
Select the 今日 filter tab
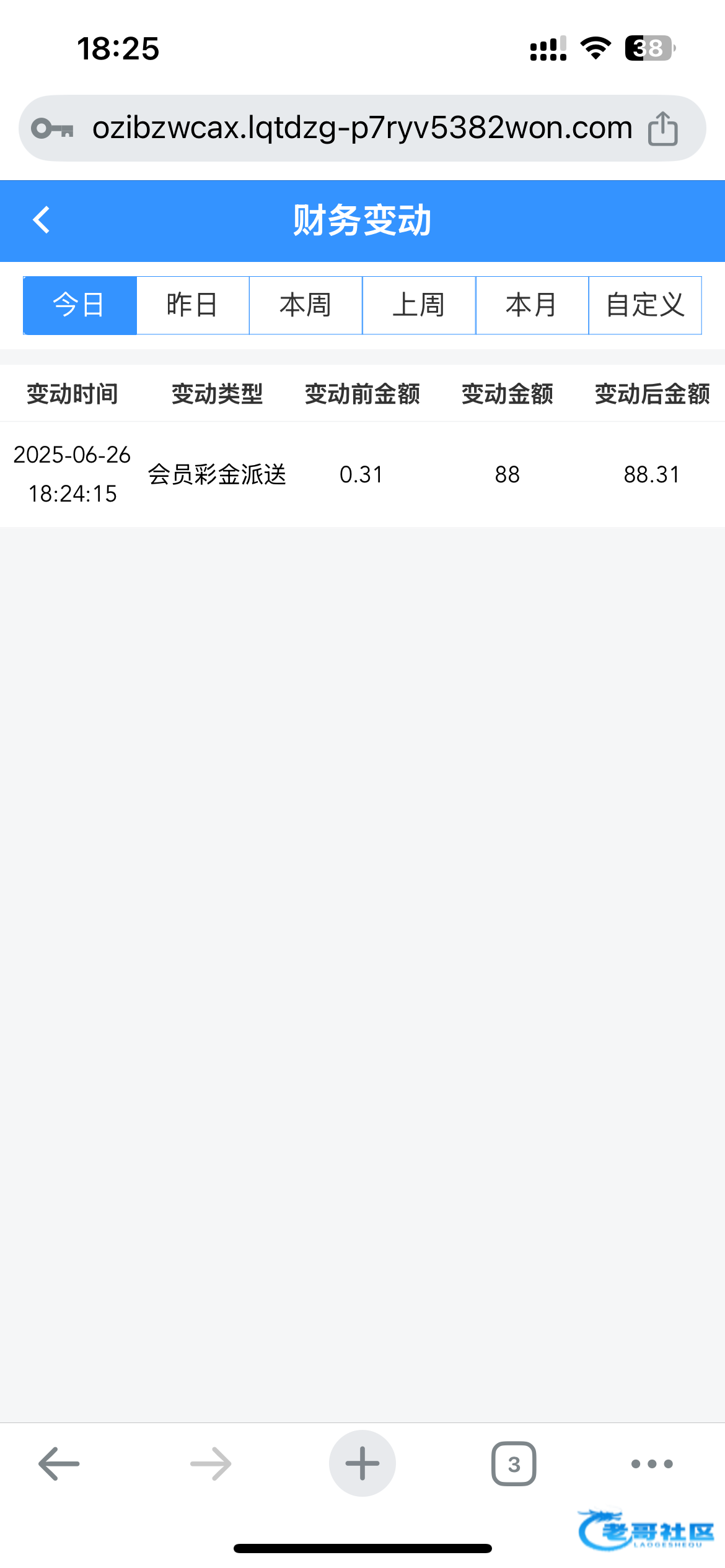coord(79,305)
